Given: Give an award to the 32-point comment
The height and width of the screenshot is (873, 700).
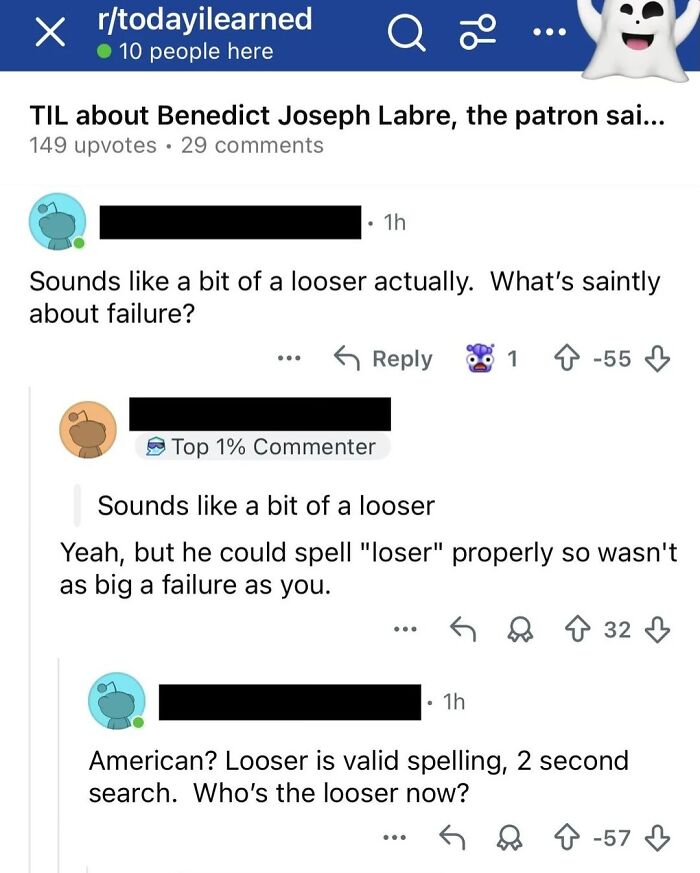Looking at the screenshot, I should (519, 629).
